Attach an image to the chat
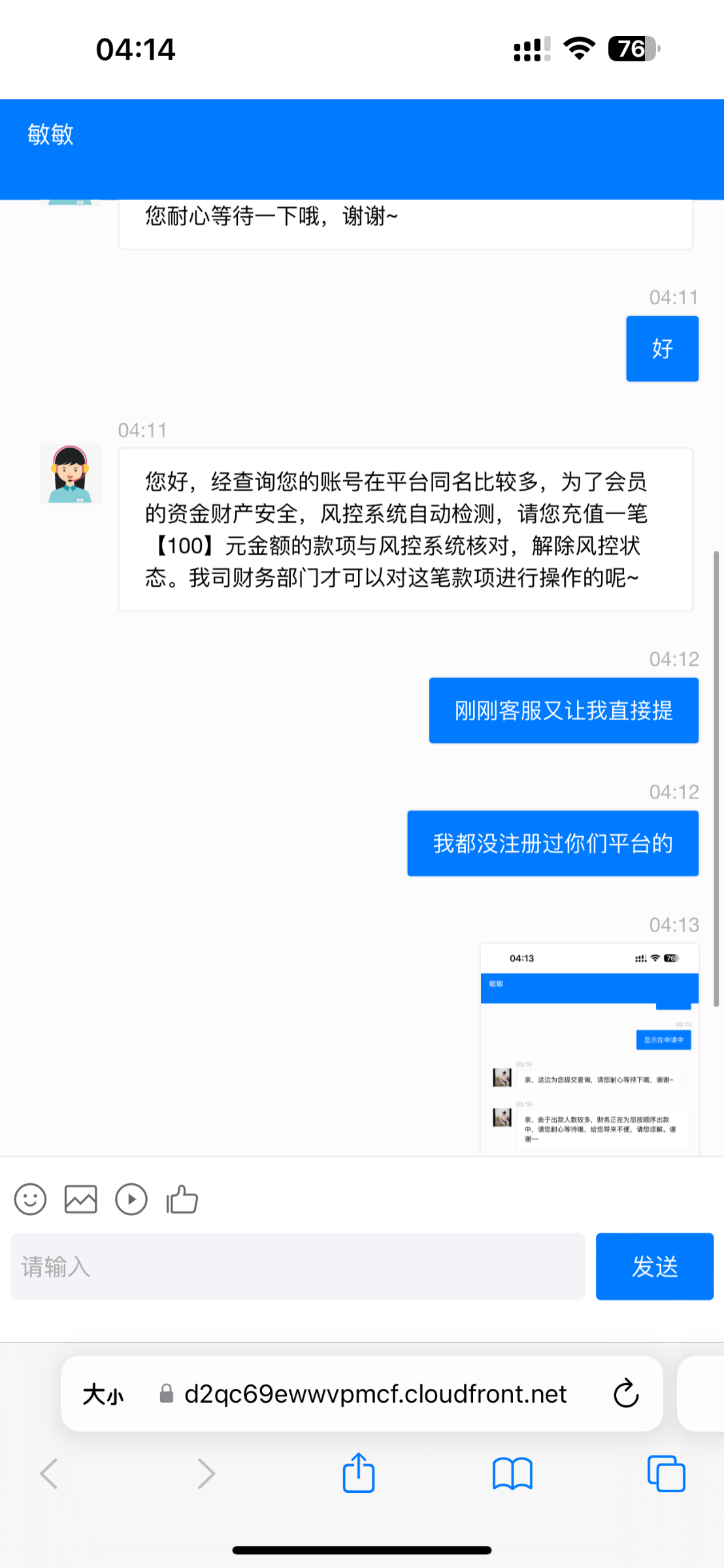 pos(81,1200)
